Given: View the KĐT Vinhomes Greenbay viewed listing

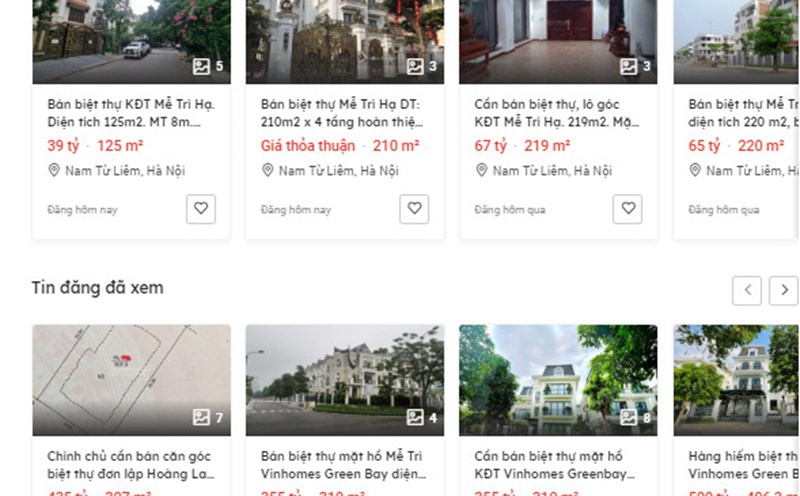Looking at the screenshot, I should point(558,464).
